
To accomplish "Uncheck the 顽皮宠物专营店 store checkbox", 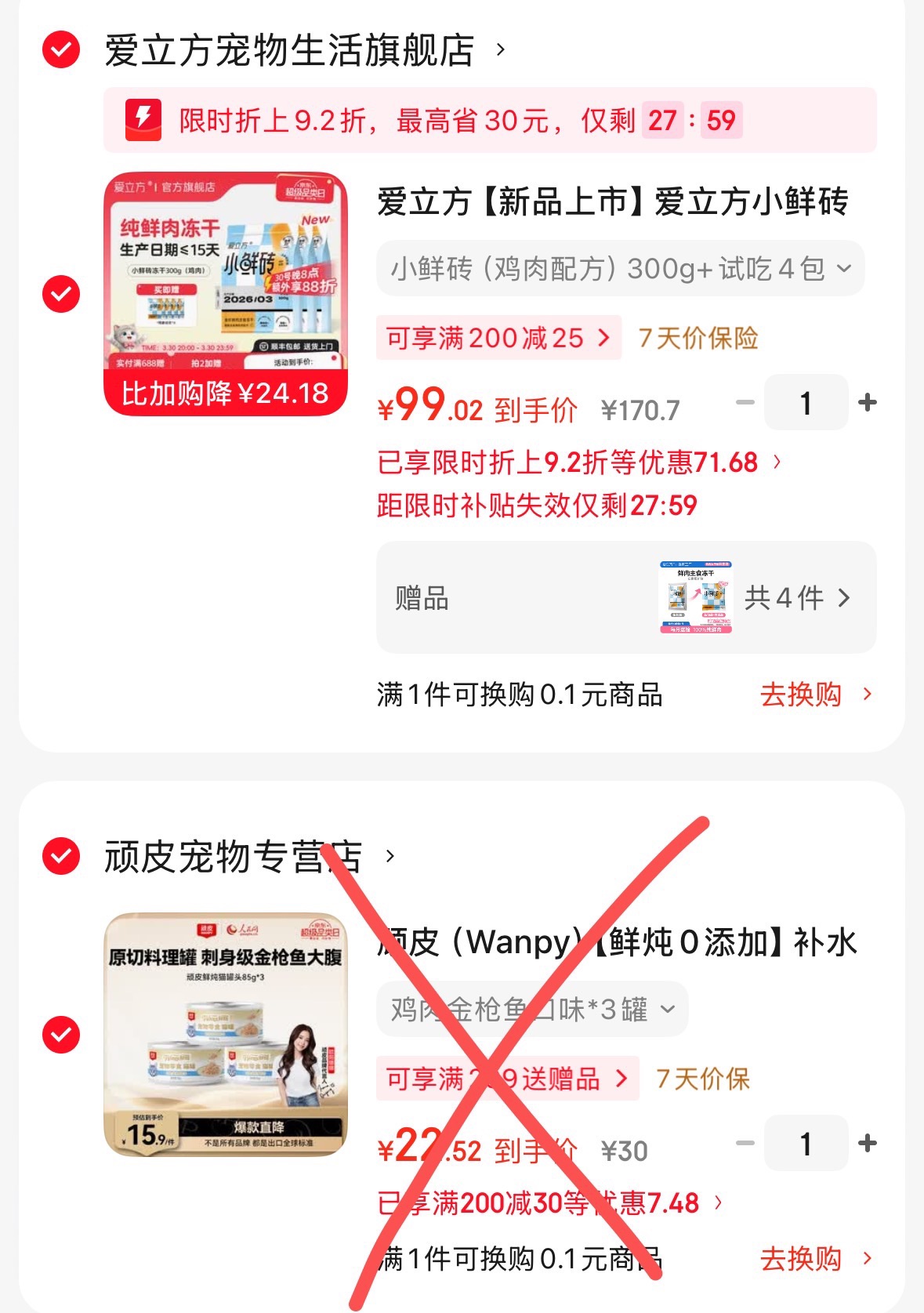I will (61, 856).
